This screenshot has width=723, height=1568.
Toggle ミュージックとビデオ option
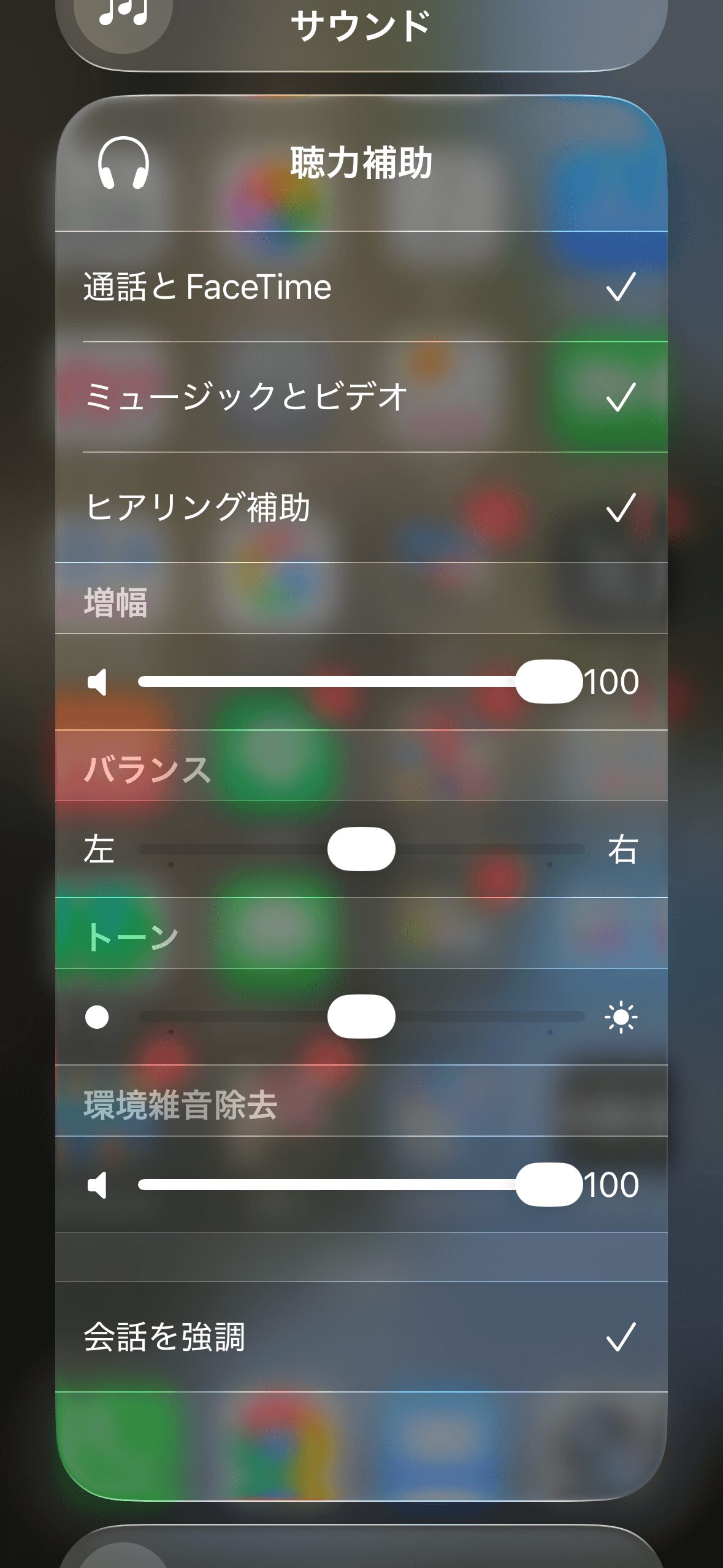tap(361, 397)
